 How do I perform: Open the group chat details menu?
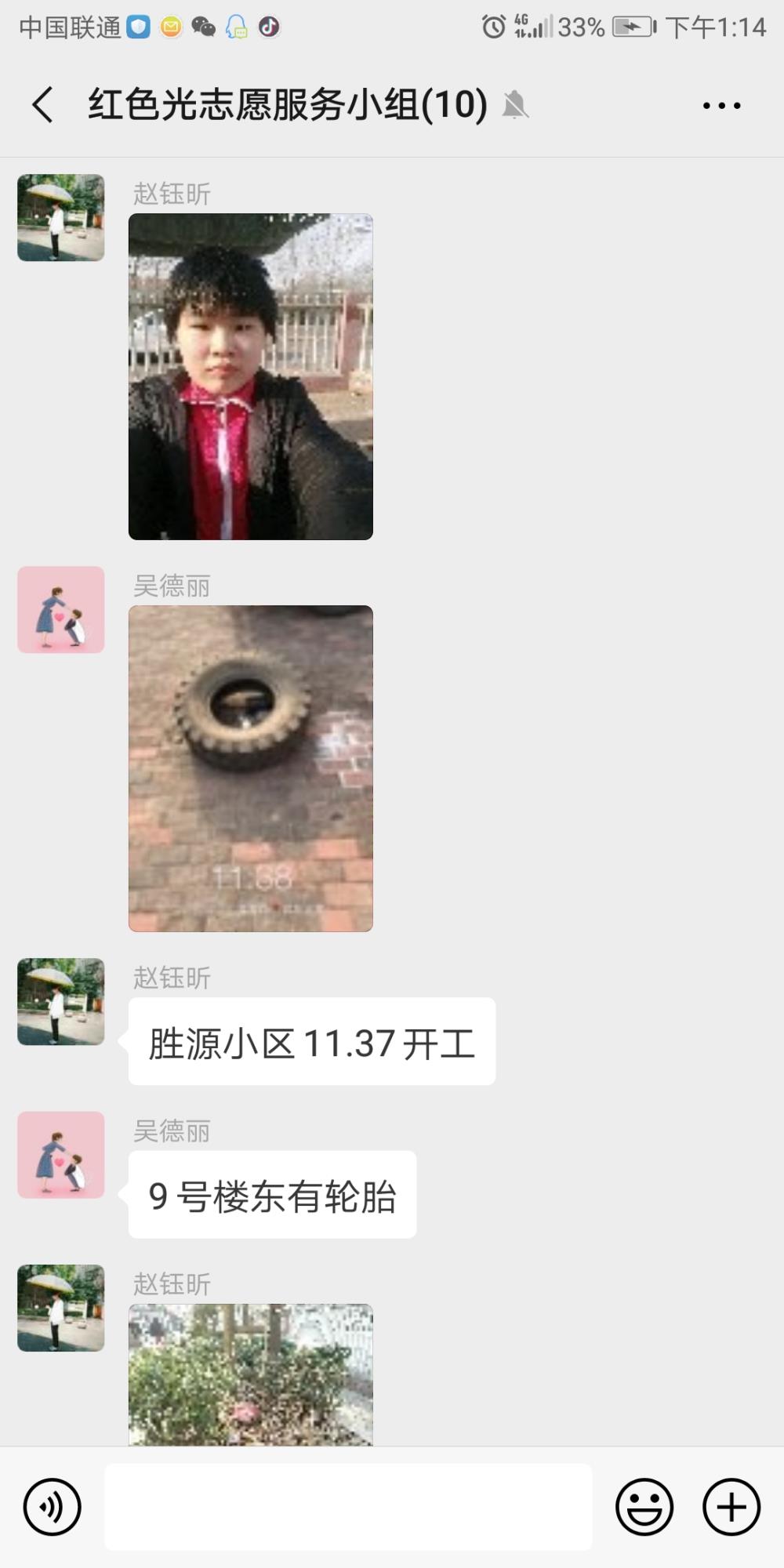tap(721, 105)
